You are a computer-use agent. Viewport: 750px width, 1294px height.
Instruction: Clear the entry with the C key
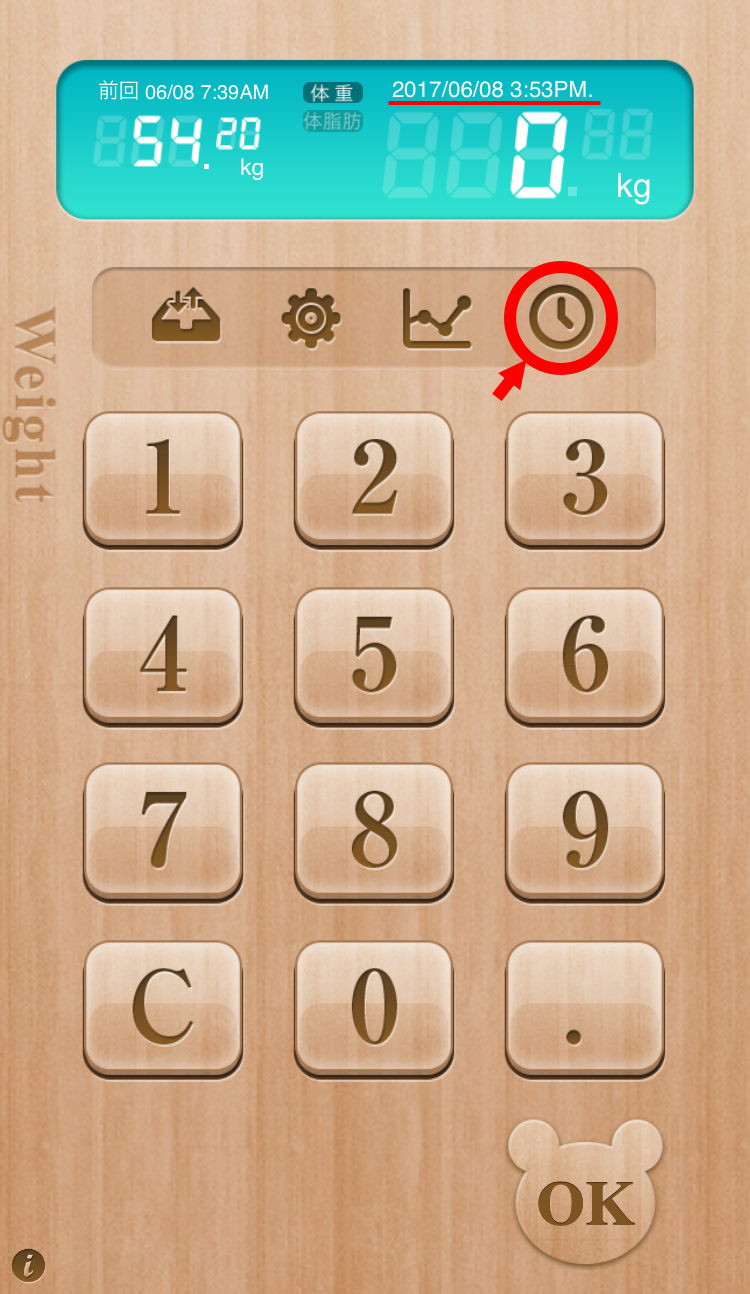(x=163, y=1007)
